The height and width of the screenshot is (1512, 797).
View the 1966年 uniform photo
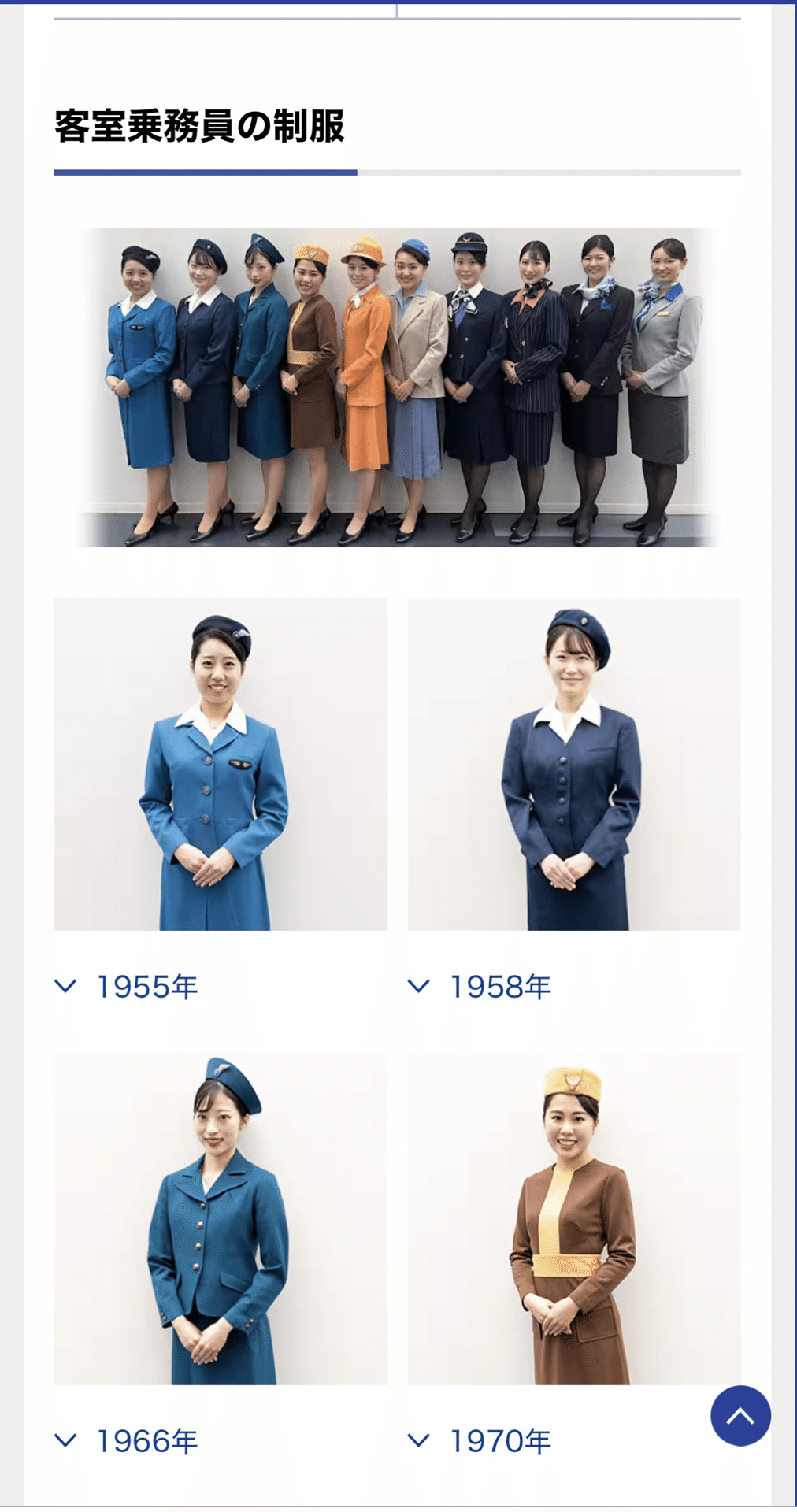221,1218
